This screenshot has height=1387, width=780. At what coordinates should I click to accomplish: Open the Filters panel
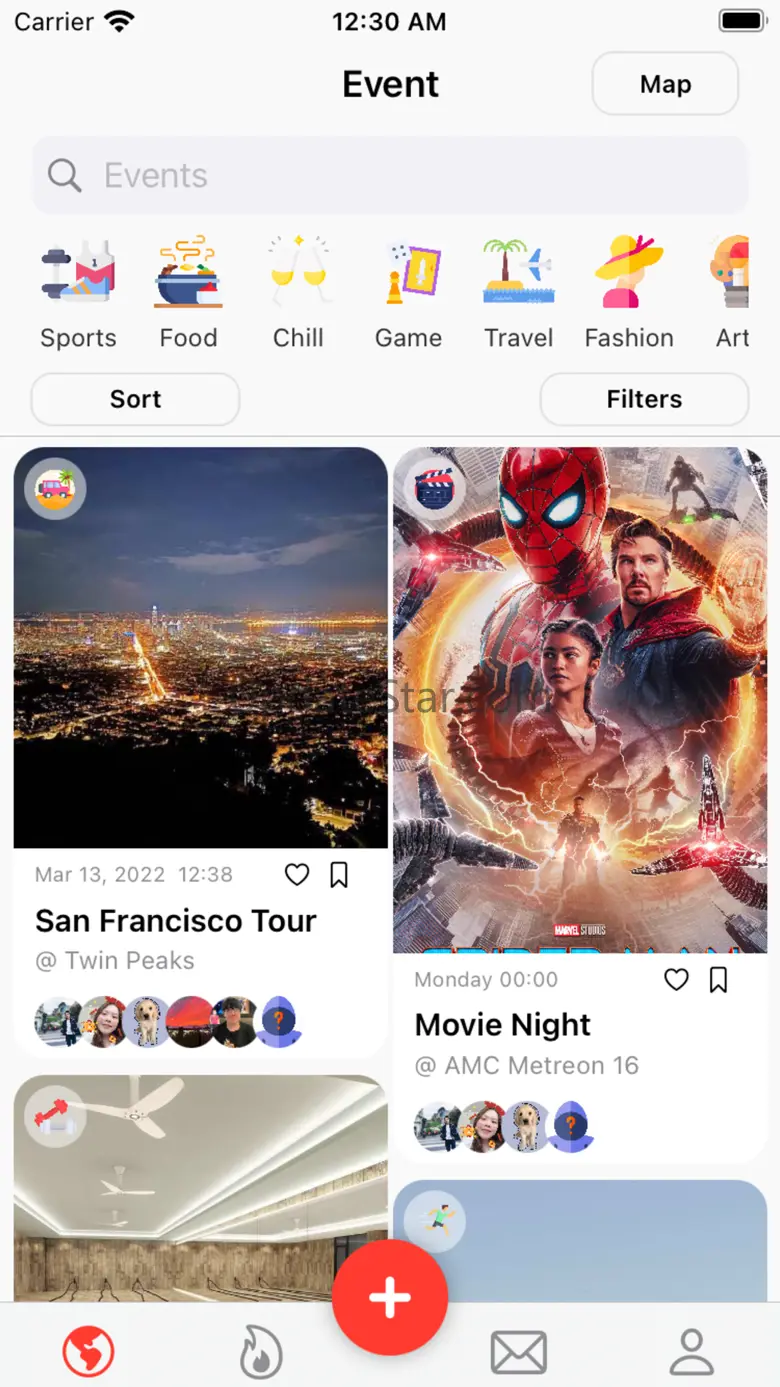644,399
